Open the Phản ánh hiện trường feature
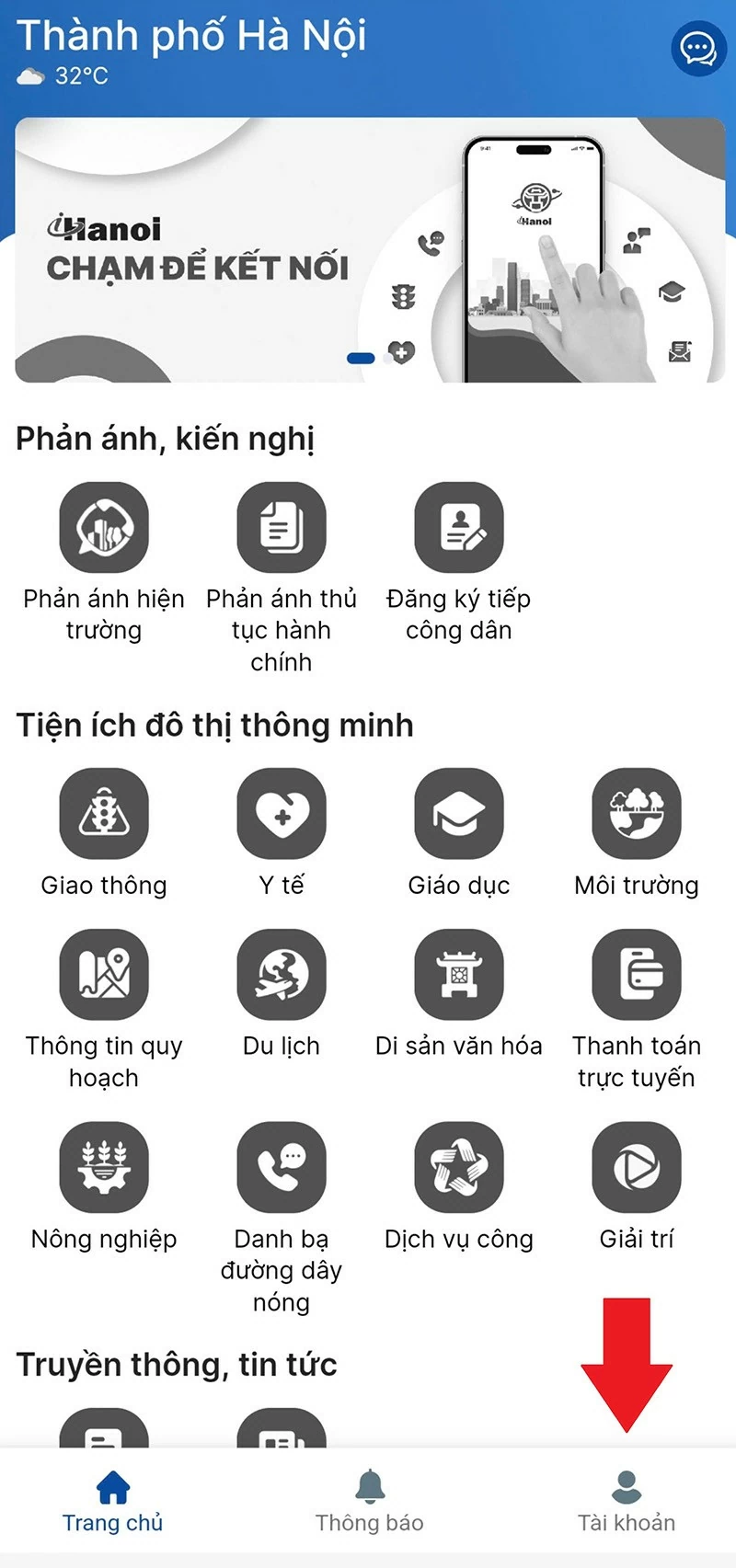Image resolution: width=736 pixels, height=1568 pixels. tap(104, 527)
